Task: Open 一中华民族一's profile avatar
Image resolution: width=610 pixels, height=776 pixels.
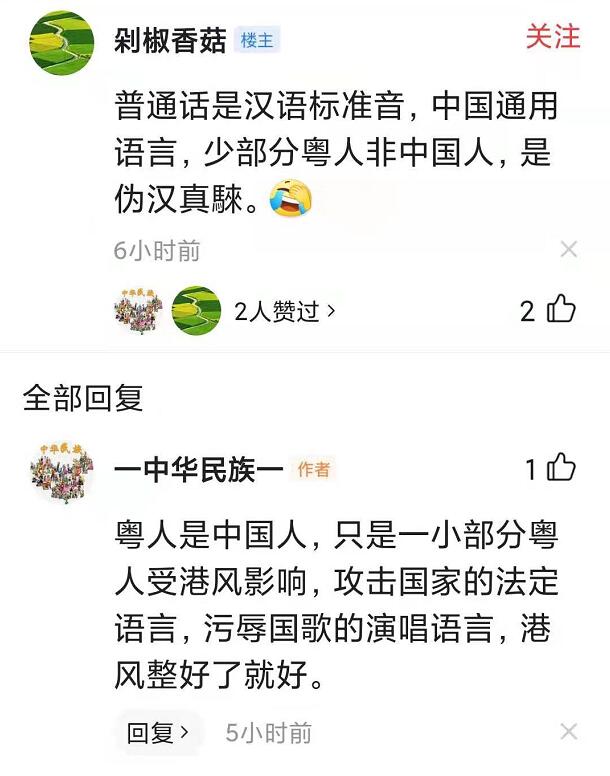Action: click(62, 472)
